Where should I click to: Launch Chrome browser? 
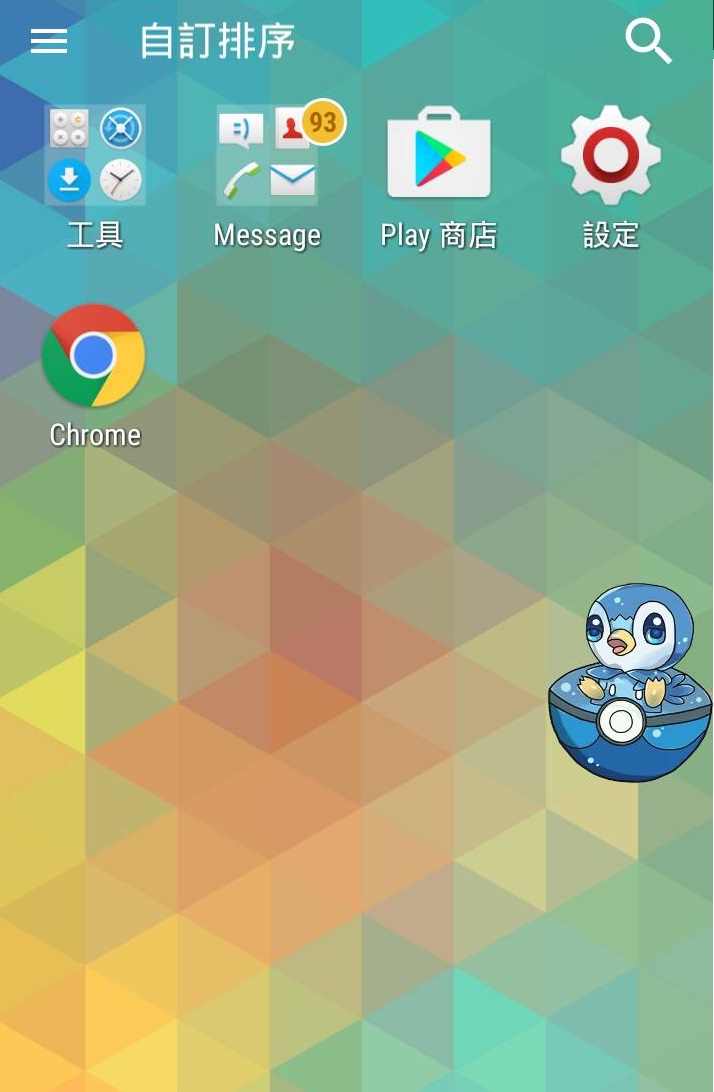94,356
